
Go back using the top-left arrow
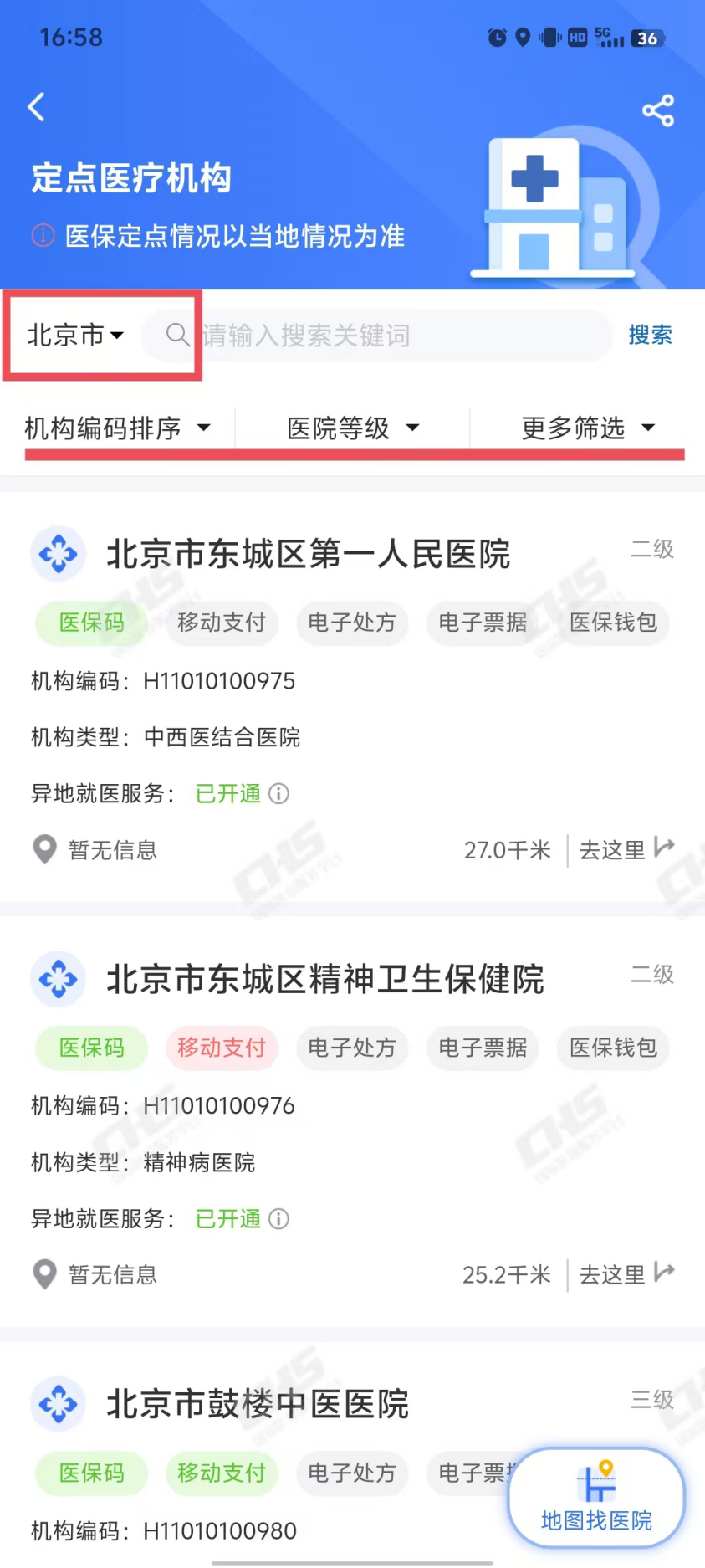click(36, 107)
